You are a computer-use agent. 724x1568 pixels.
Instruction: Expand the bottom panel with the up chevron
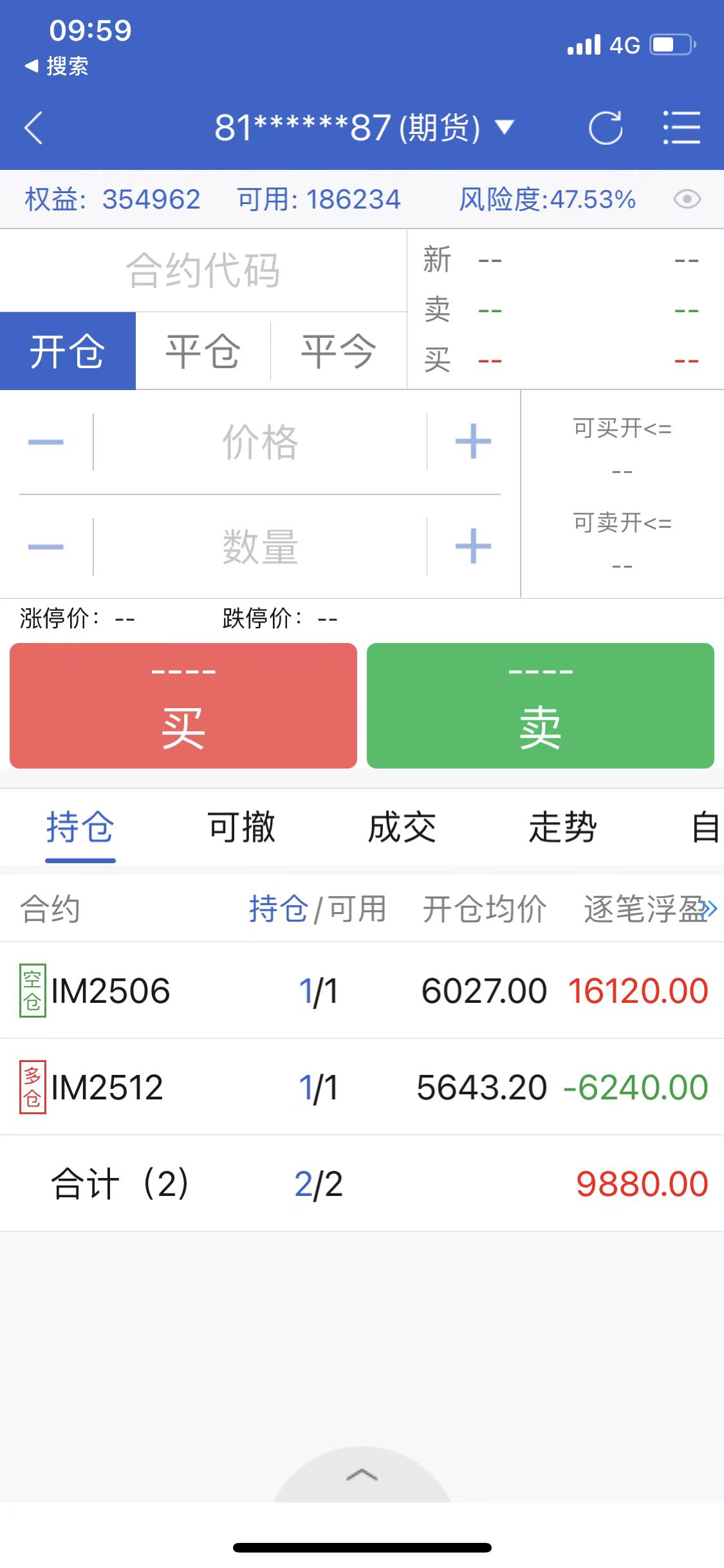(362, 1475)
